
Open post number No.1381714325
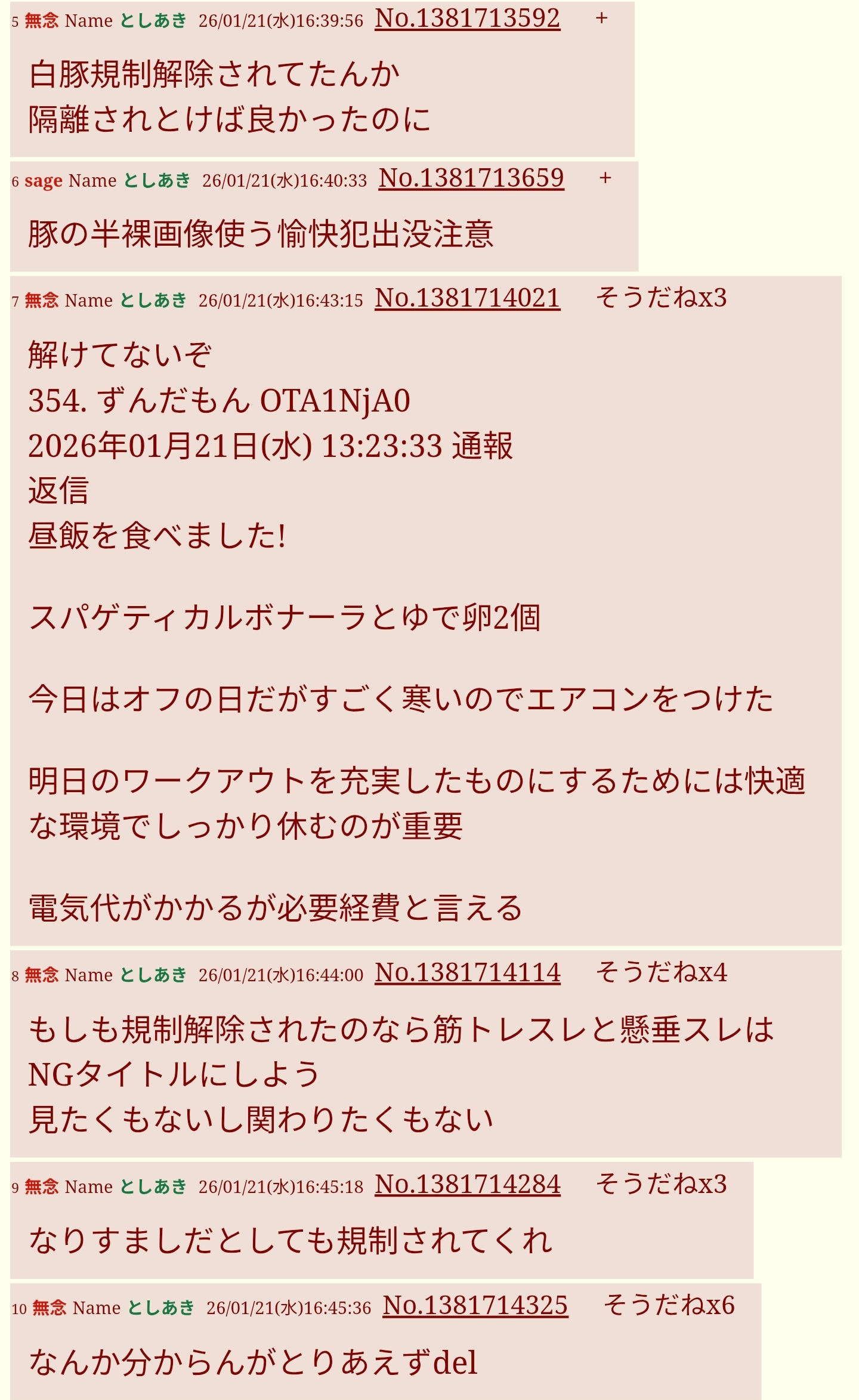pyautogui.click(x=475, y=1305)
